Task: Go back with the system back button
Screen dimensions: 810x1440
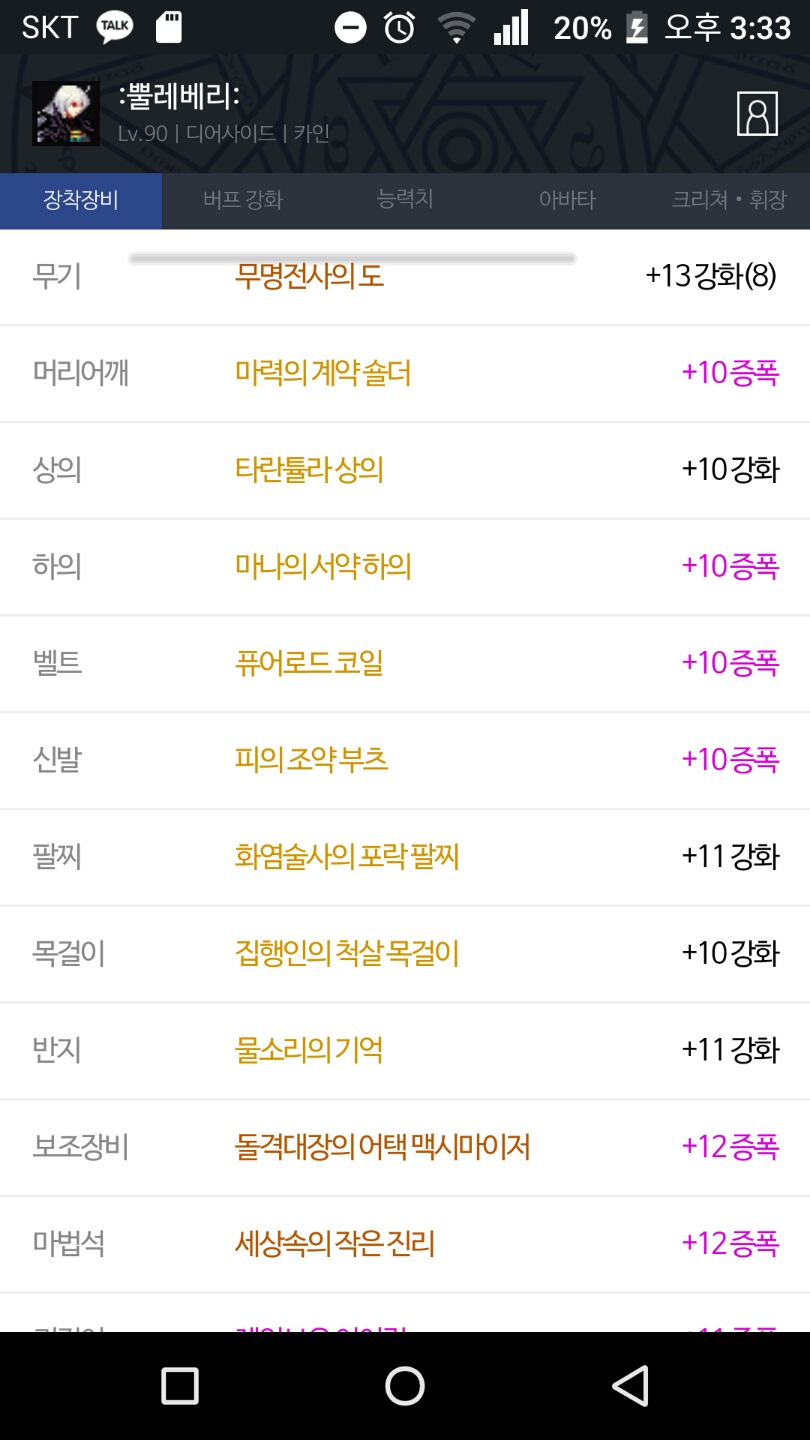Action: tap(630, 1386)
